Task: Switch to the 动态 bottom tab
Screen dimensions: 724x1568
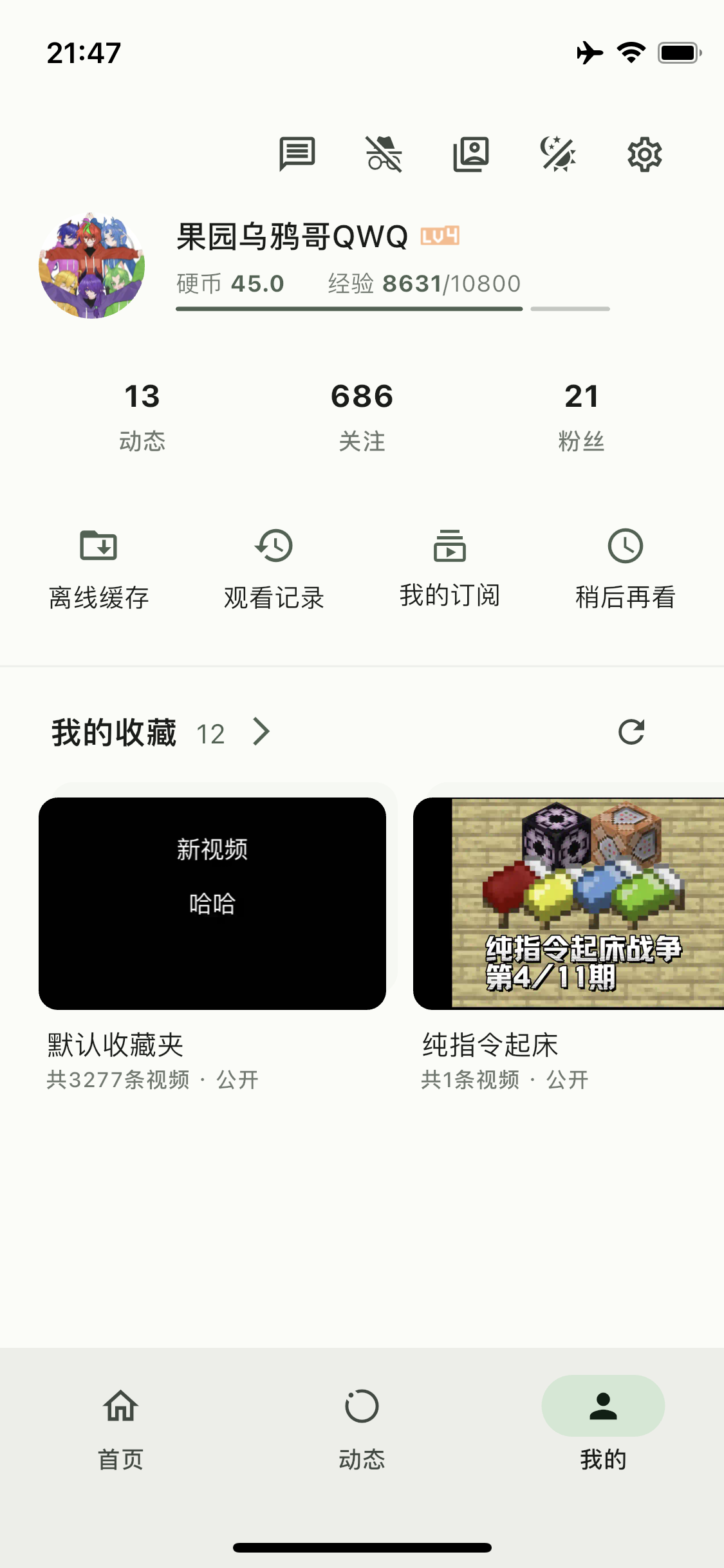Action: point(362,1424)
